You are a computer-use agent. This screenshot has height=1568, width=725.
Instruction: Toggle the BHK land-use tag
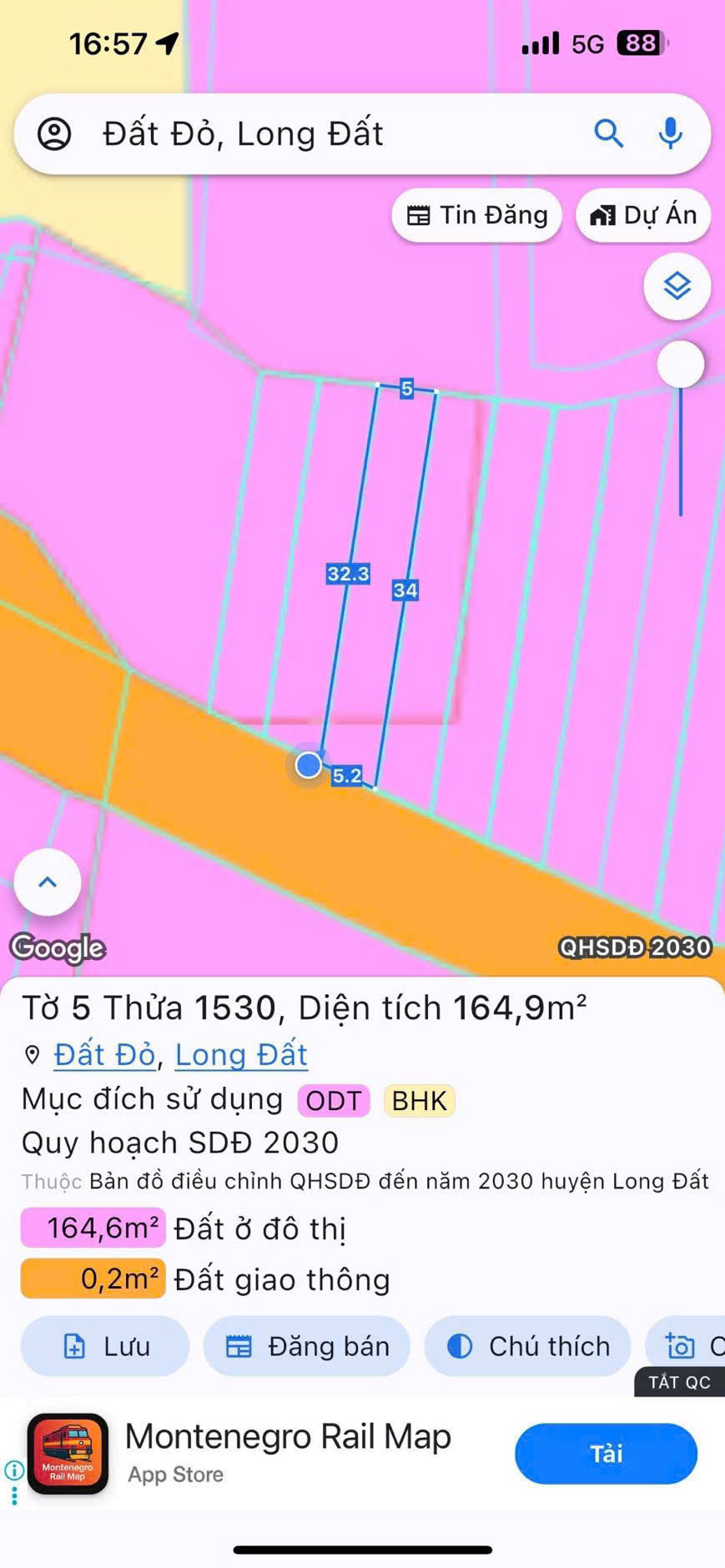[x=419, y=1099]
